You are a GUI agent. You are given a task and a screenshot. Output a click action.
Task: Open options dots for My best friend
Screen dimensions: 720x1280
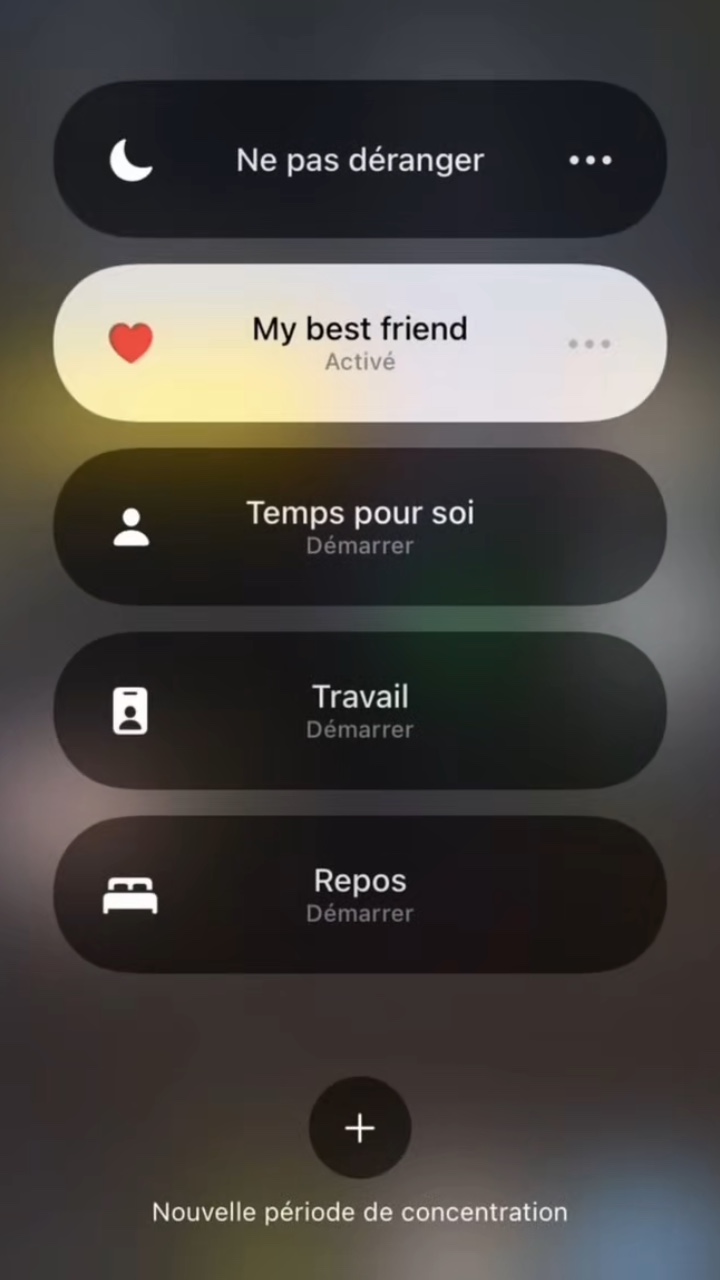[590, 344]
